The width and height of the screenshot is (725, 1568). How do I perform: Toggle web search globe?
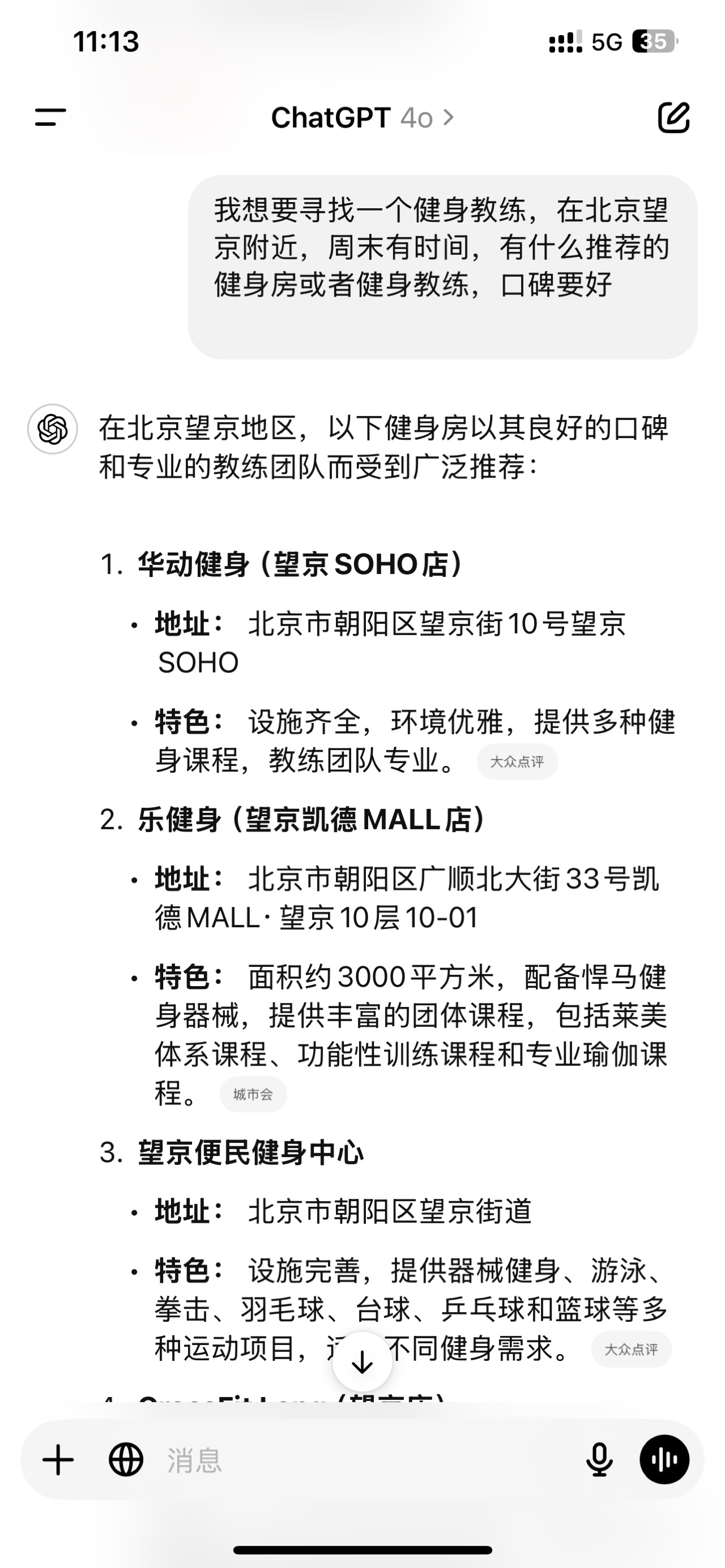click(126, 1460)
